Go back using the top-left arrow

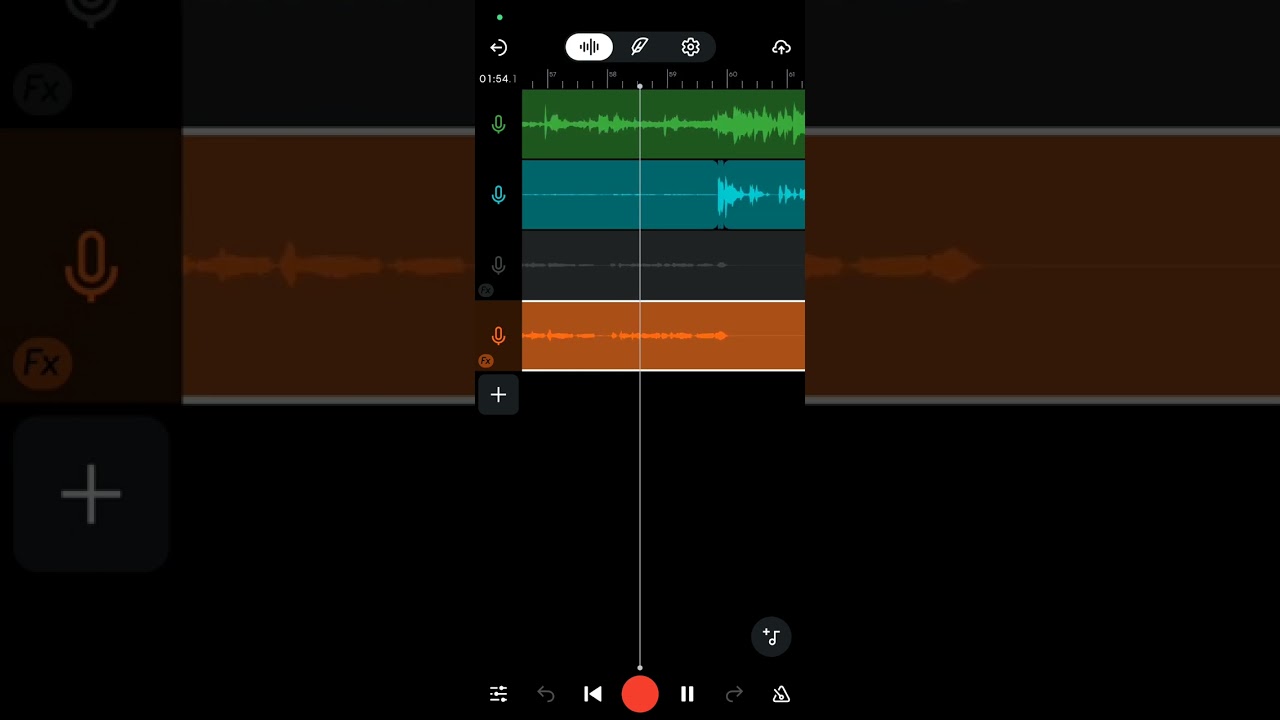tap(498, 48)
